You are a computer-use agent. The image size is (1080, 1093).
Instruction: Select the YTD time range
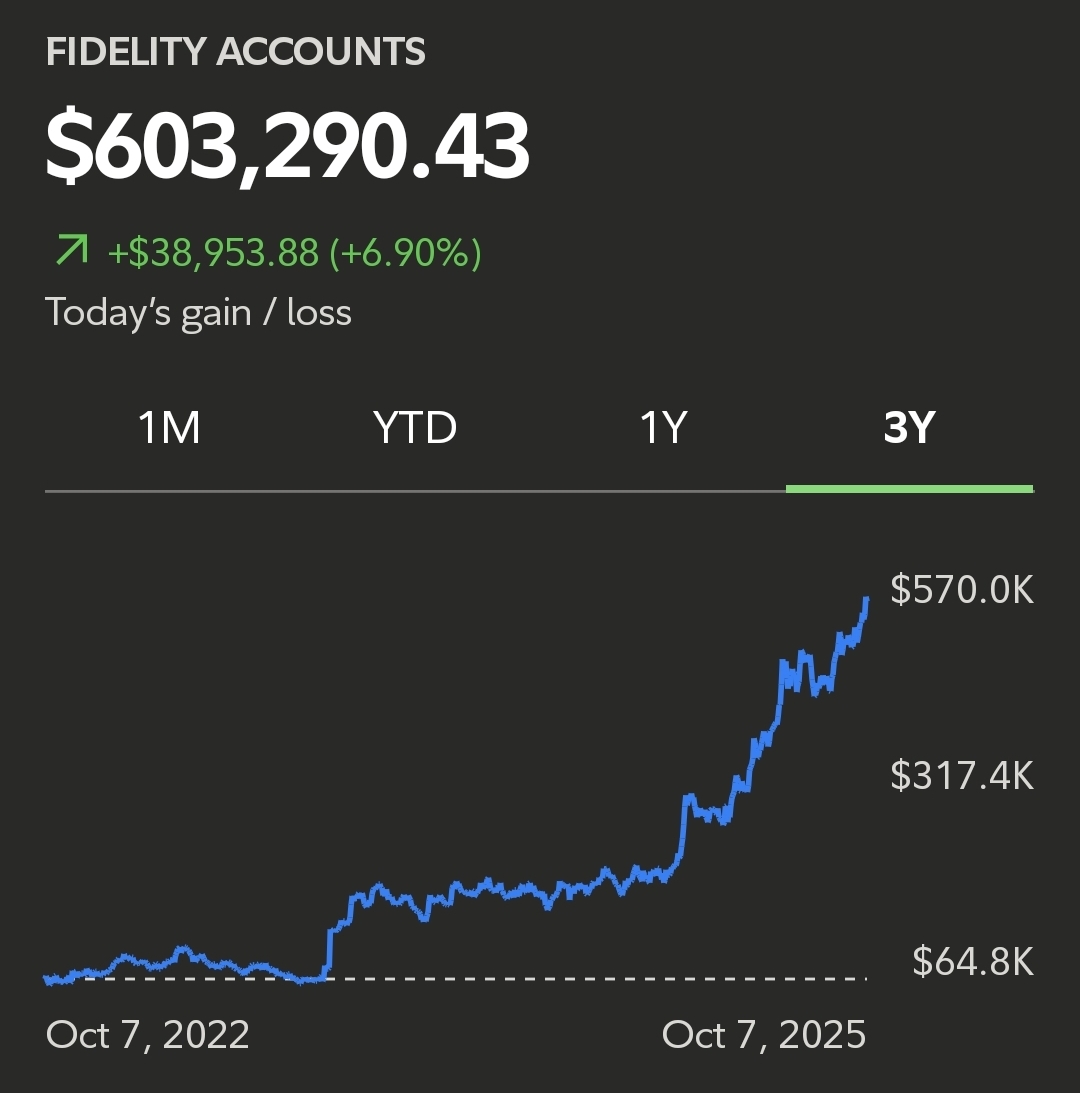(x=415, y=428)
